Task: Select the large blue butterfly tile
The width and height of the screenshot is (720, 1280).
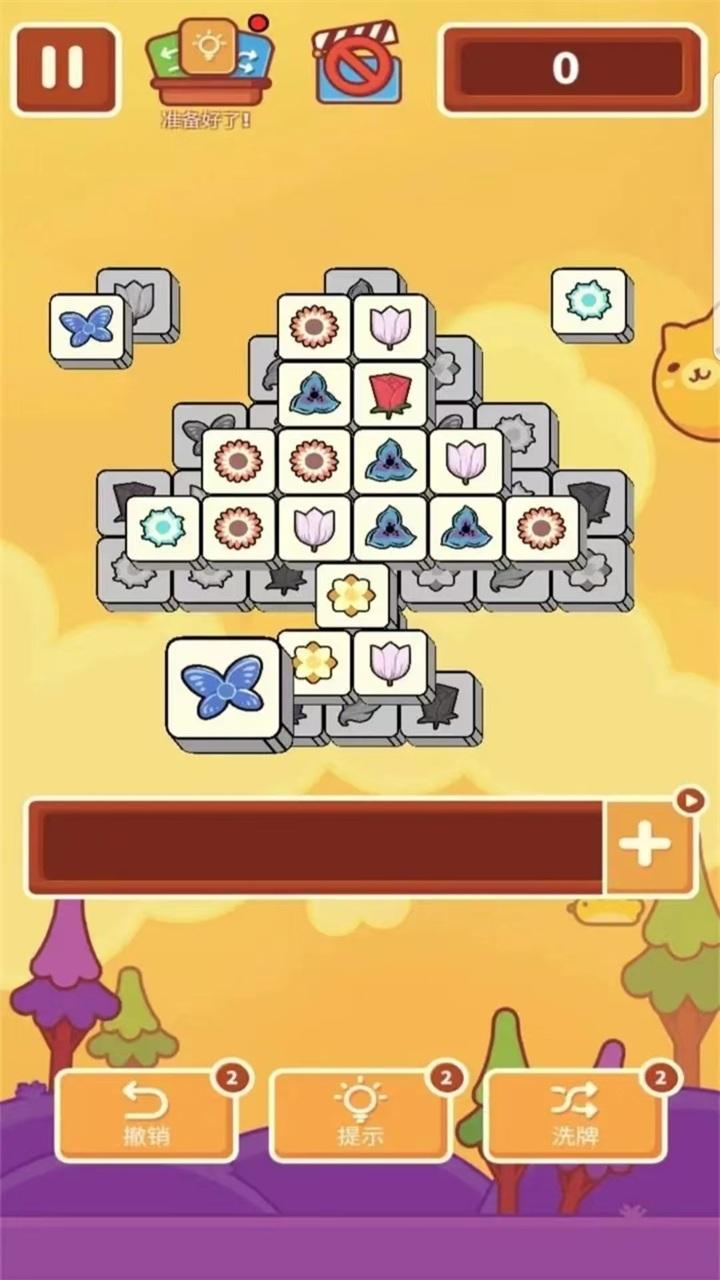Action: 224,688
